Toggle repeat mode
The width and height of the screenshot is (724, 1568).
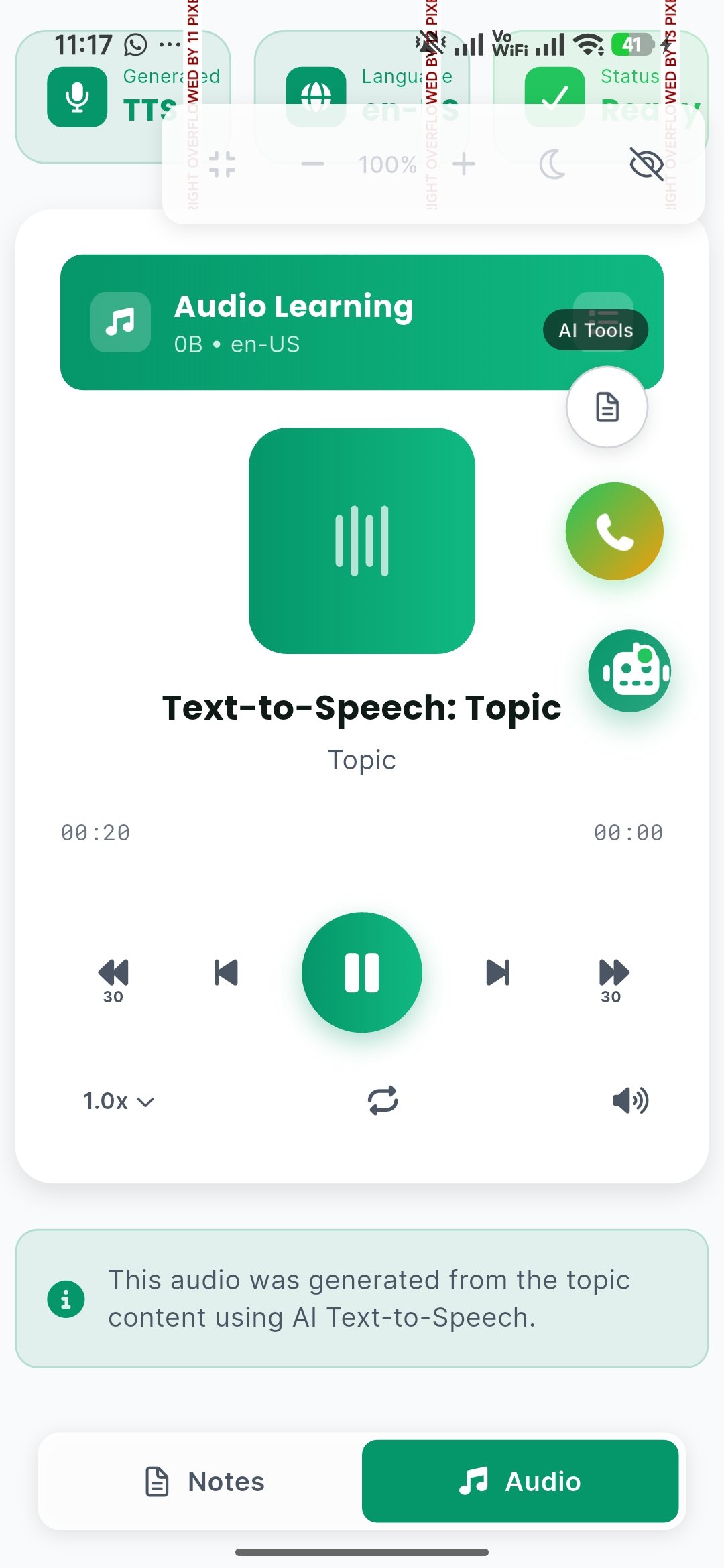click(383, 1100)
